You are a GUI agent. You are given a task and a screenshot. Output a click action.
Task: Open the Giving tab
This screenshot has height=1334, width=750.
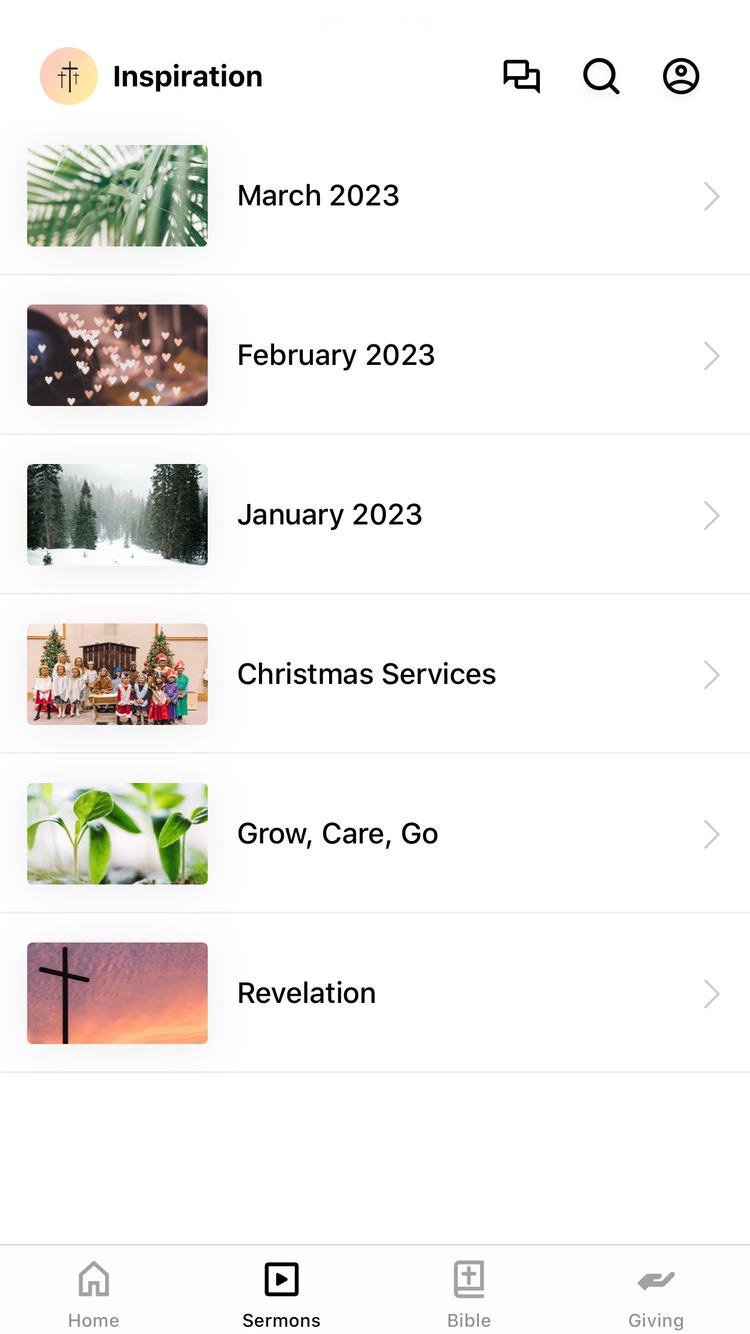click(656, 1292)
